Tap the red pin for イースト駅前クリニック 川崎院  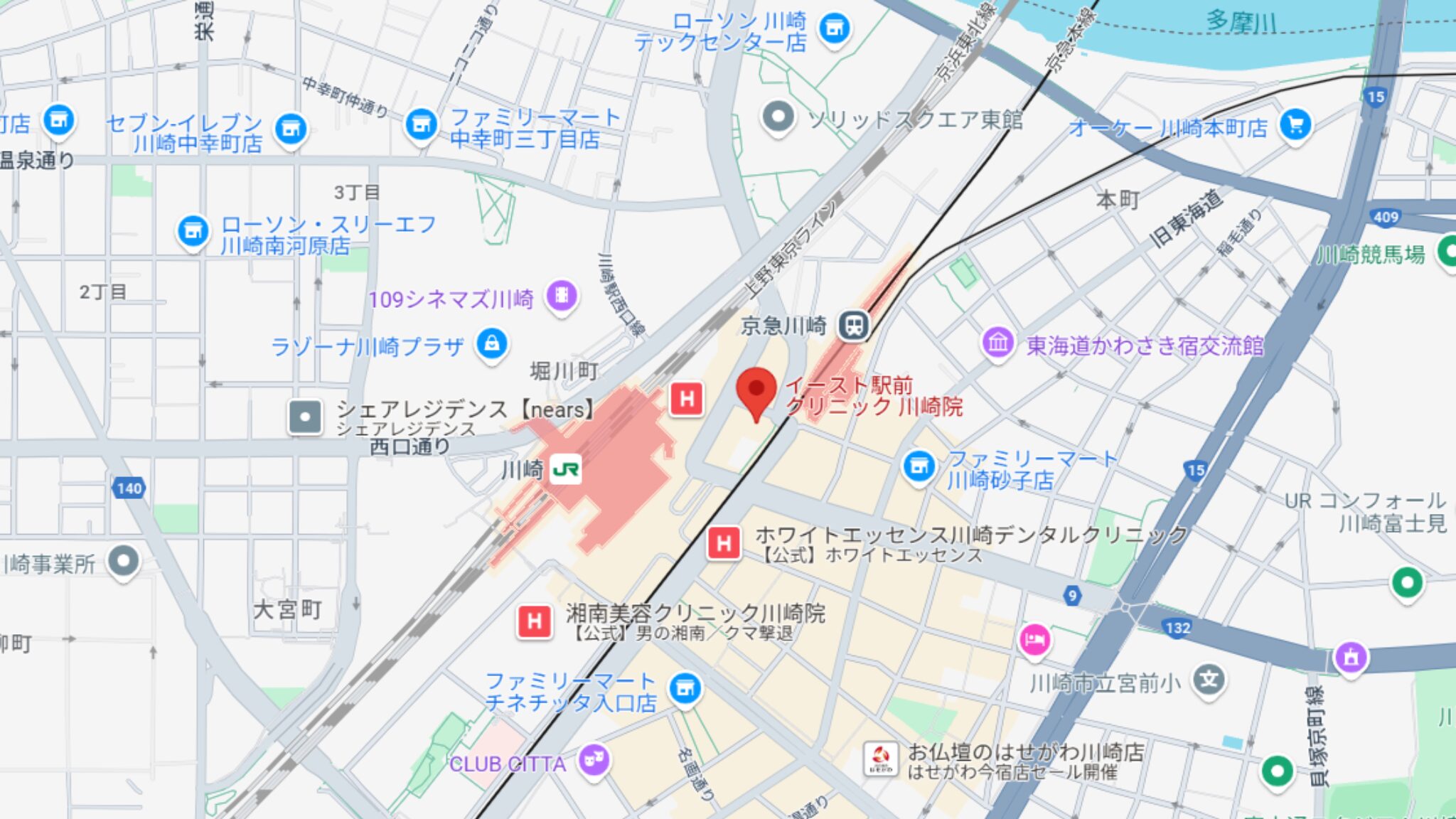point(756,392)
